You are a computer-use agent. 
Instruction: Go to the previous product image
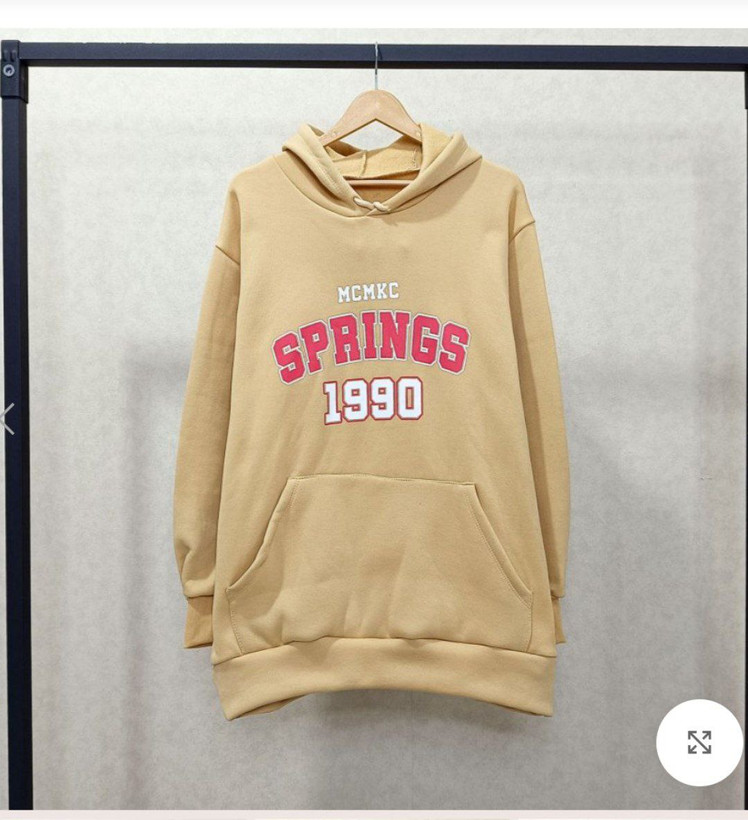pyautogui.click(x=7, y=418)
